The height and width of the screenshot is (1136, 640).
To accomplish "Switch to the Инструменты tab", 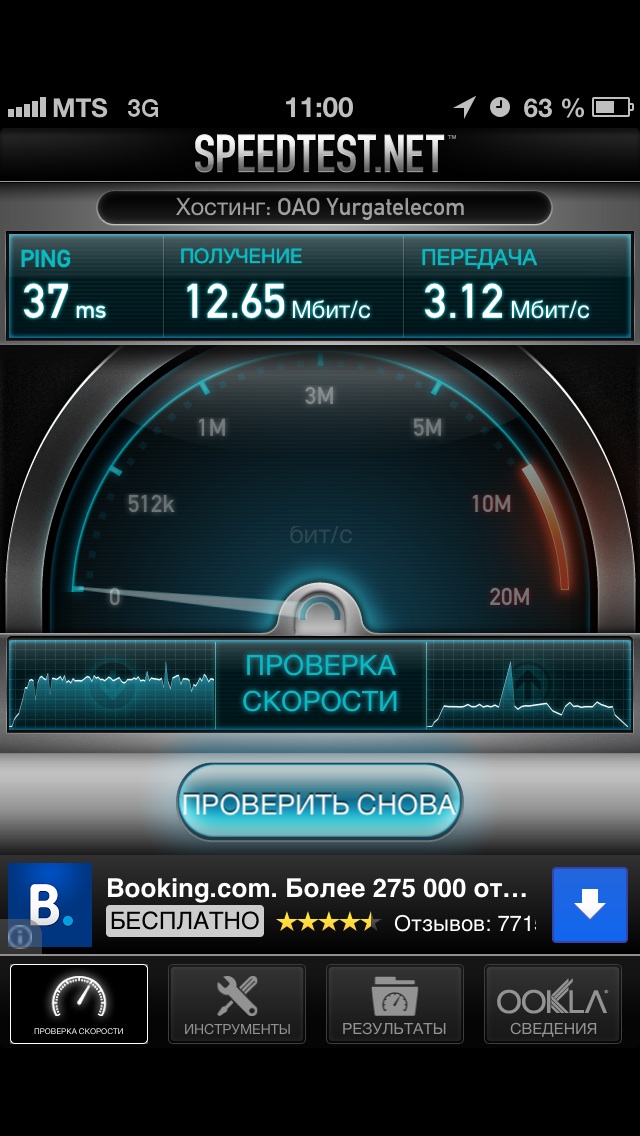I will coord(237,1004).
